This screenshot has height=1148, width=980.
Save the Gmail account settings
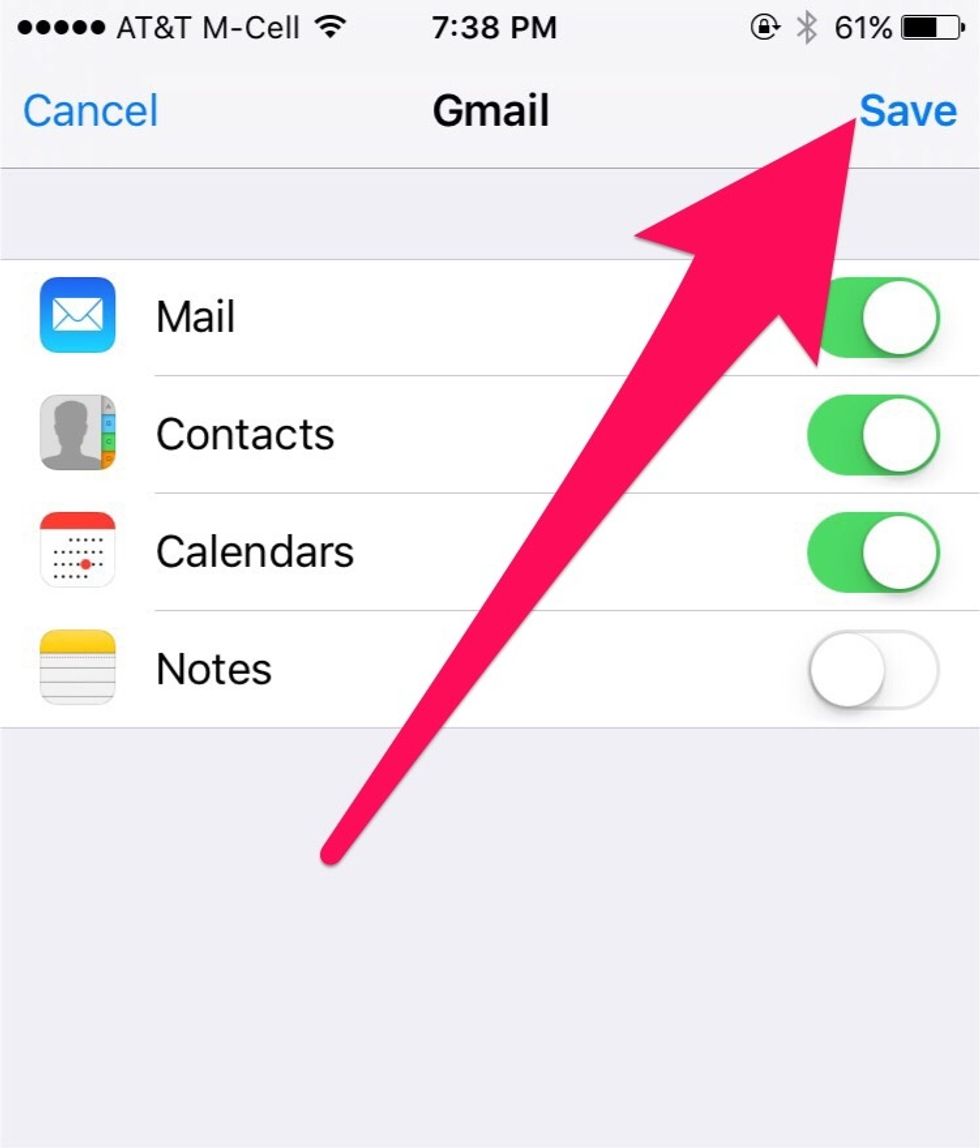[x=907, y=111]
